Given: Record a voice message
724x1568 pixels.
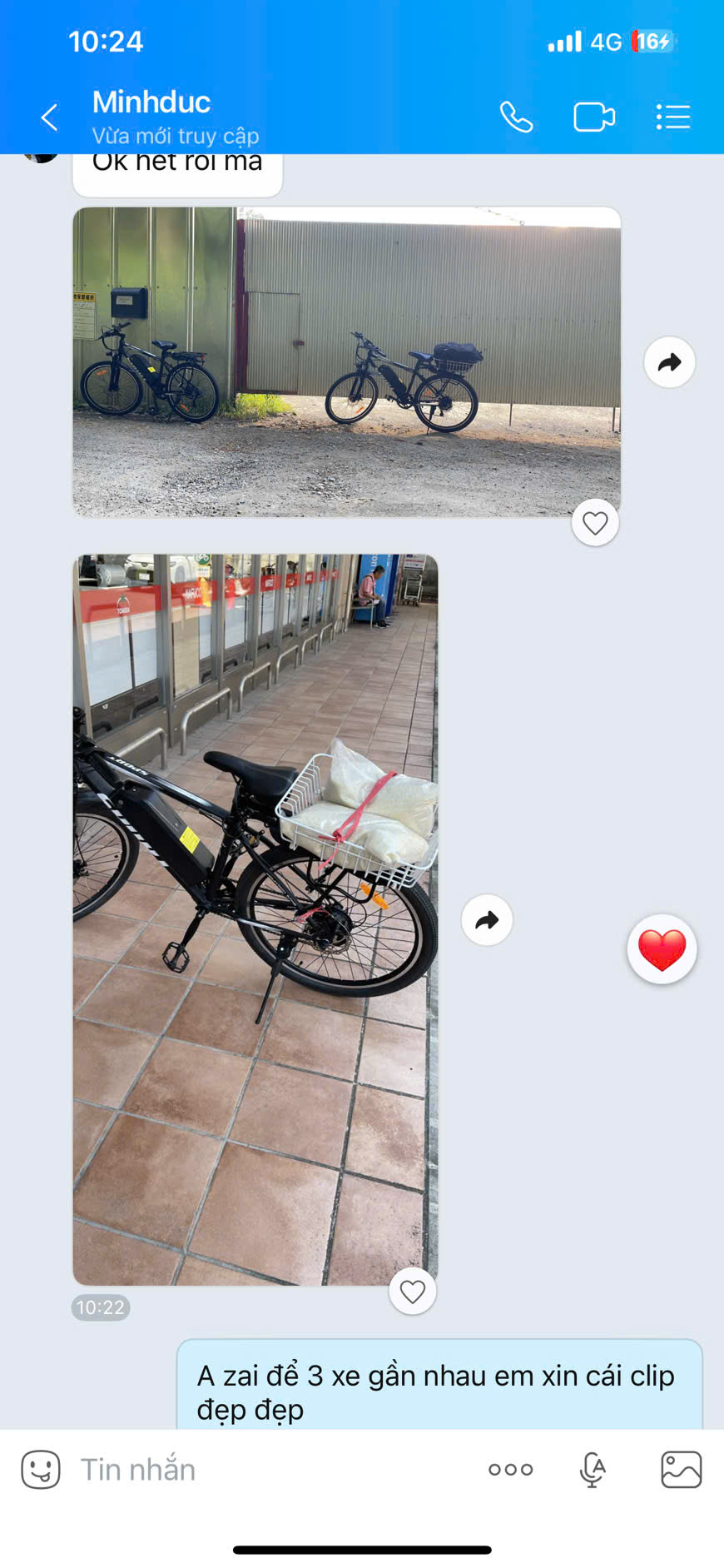Looking at the screenshot, I should pos(593,1470).
